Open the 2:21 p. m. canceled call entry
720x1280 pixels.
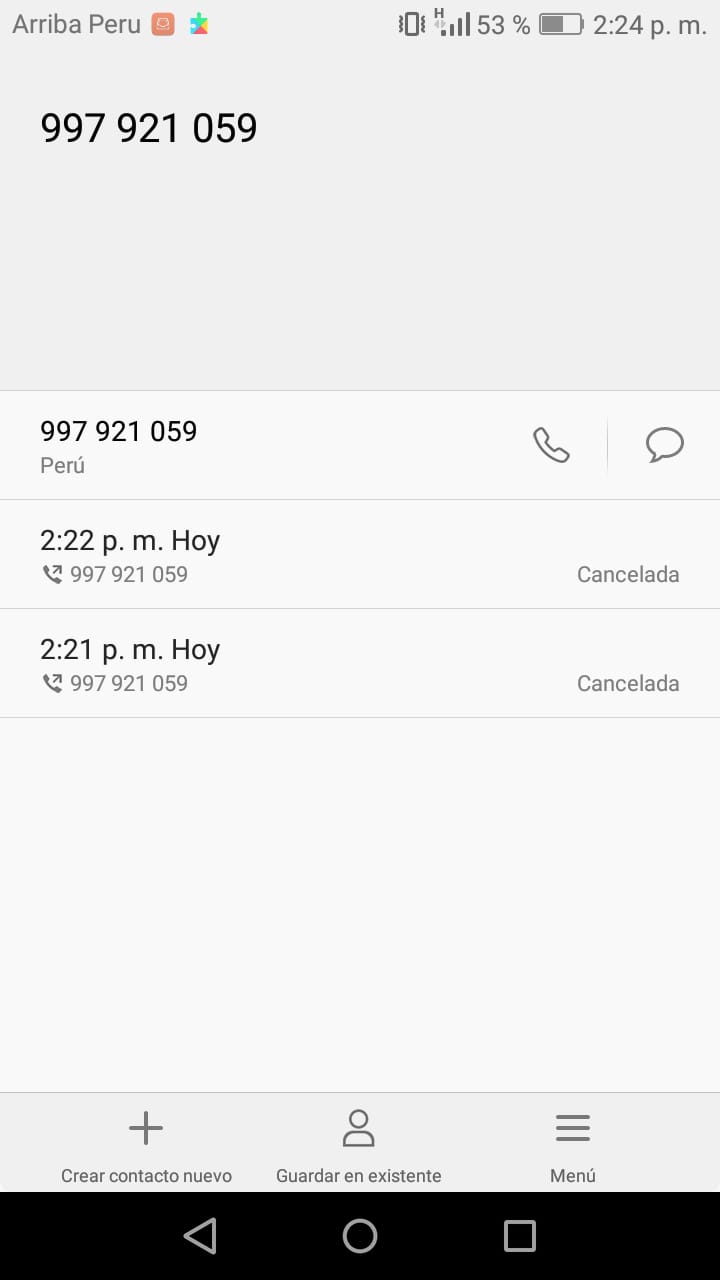(360, 664)
